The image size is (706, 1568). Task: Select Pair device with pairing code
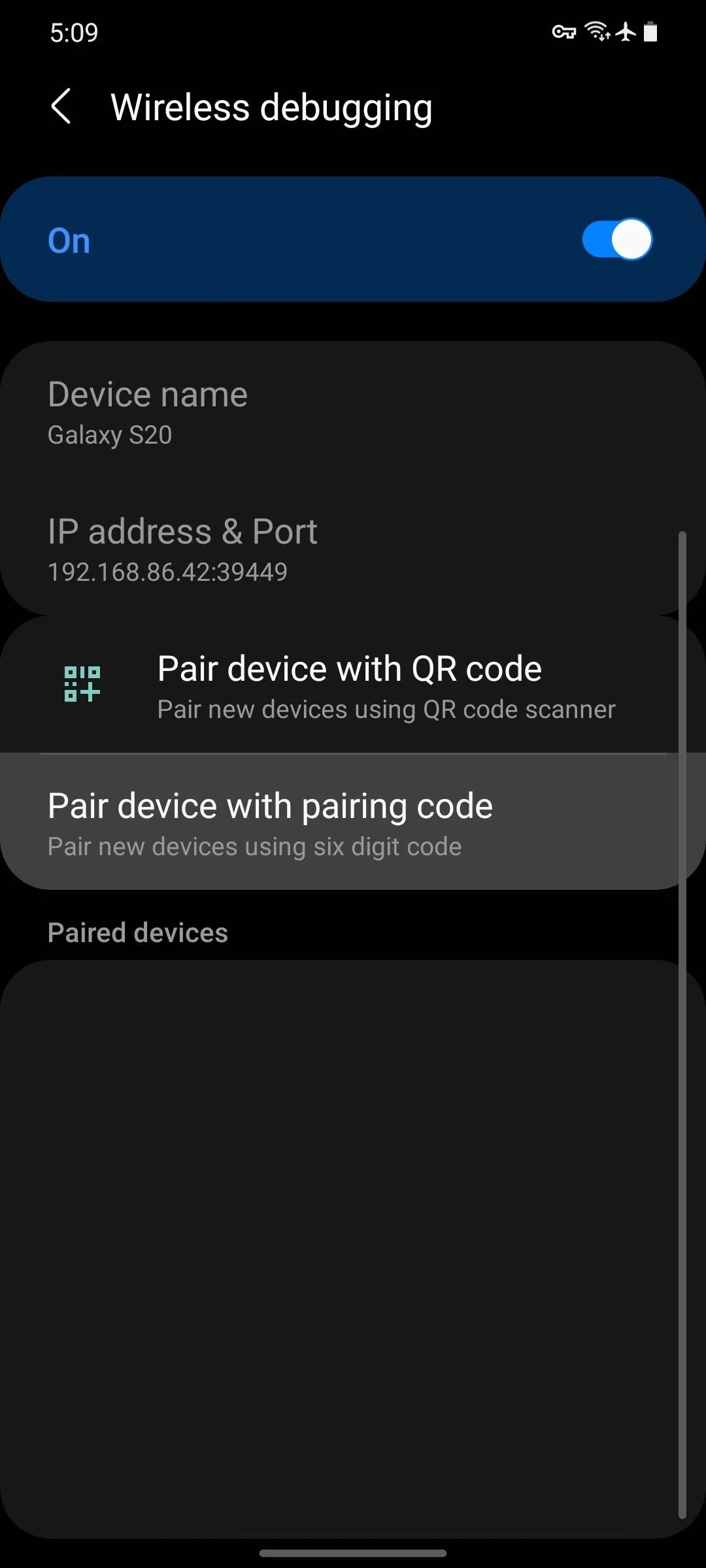[353, 822]
